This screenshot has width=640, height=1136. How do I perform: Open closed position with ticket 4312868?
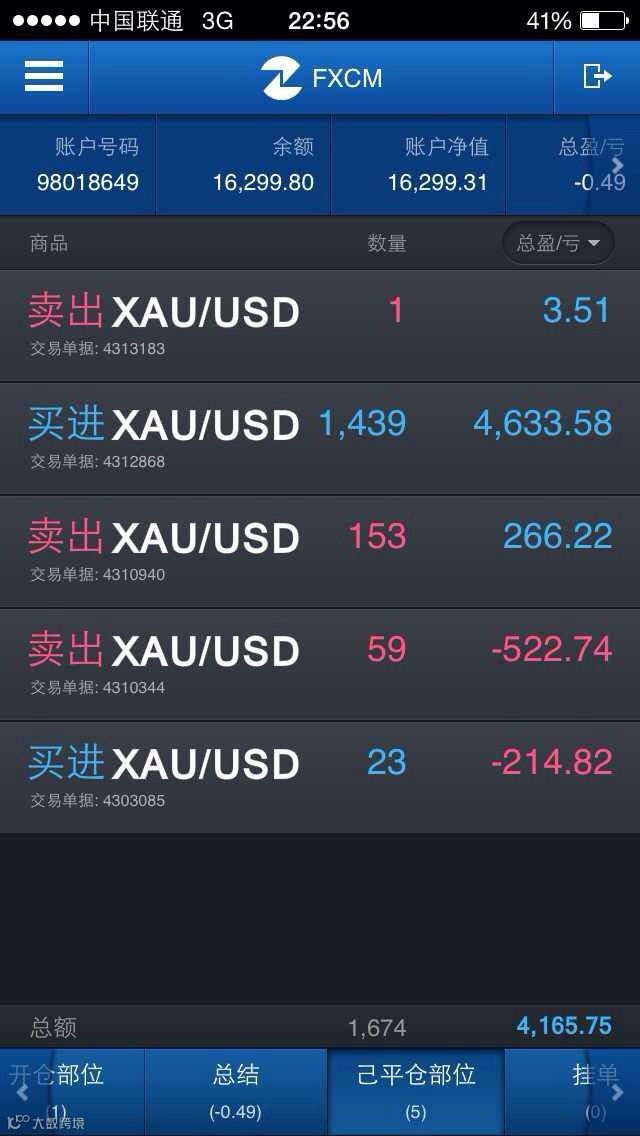tap(320, 438)
